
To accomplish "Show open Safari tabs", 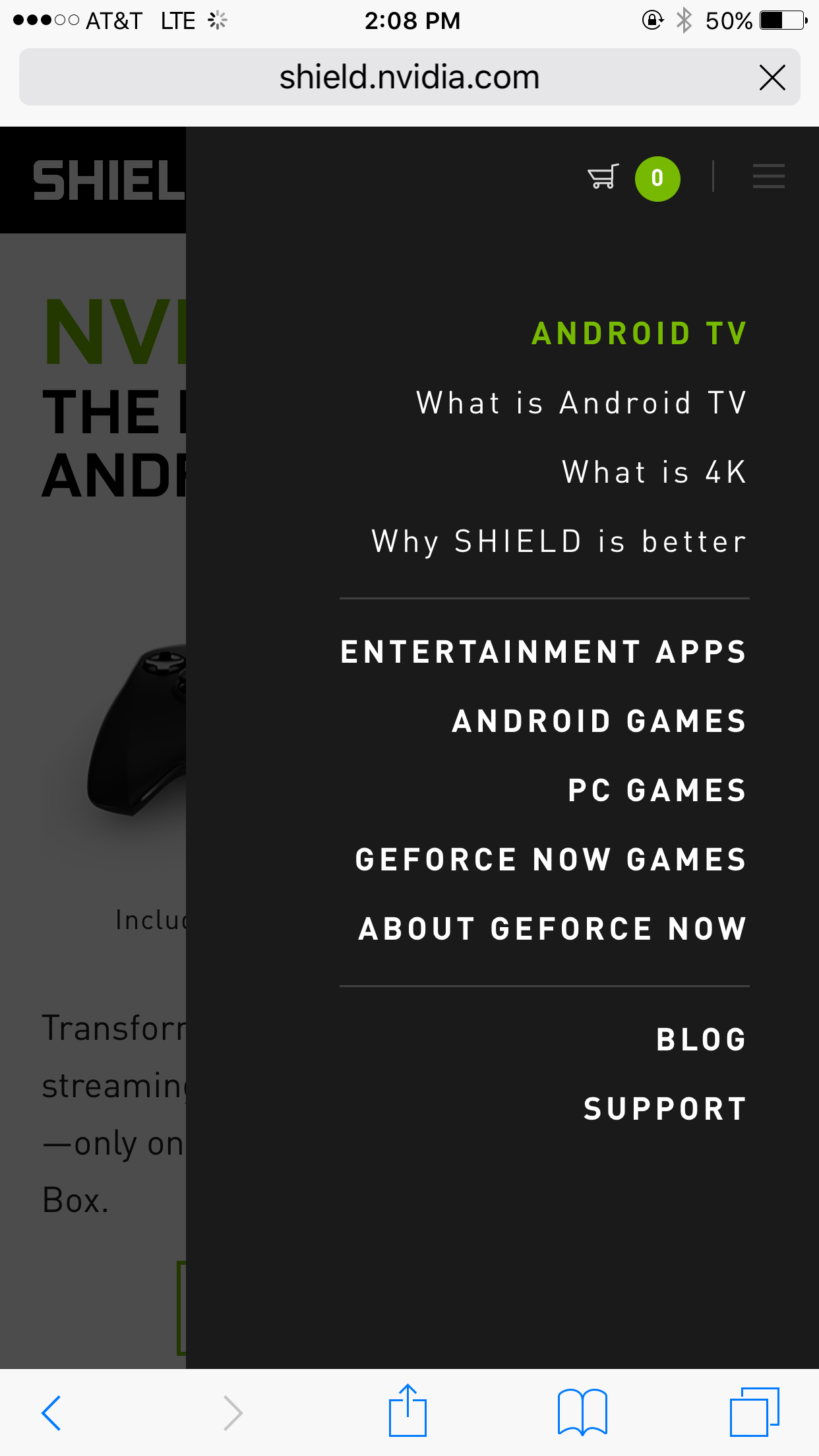I will [x=755, y=1412].
